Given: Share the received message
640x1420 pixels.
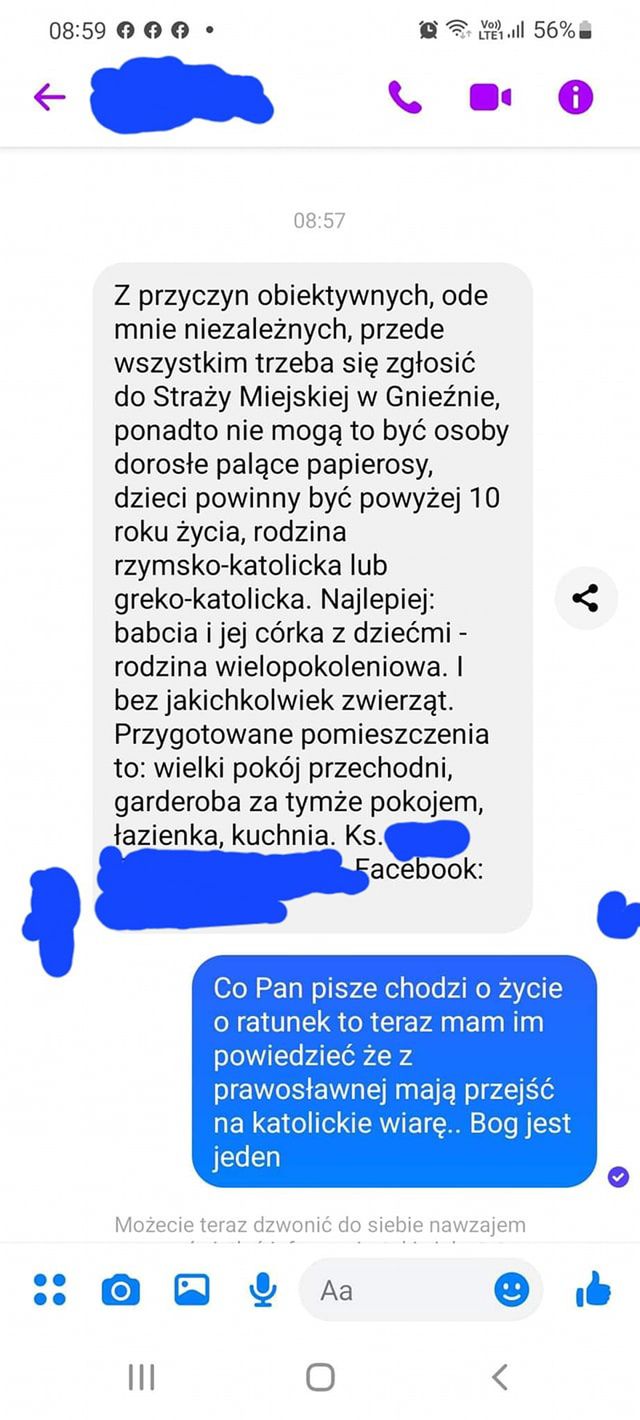Looking at the screenshot, I should click(585, 599).
